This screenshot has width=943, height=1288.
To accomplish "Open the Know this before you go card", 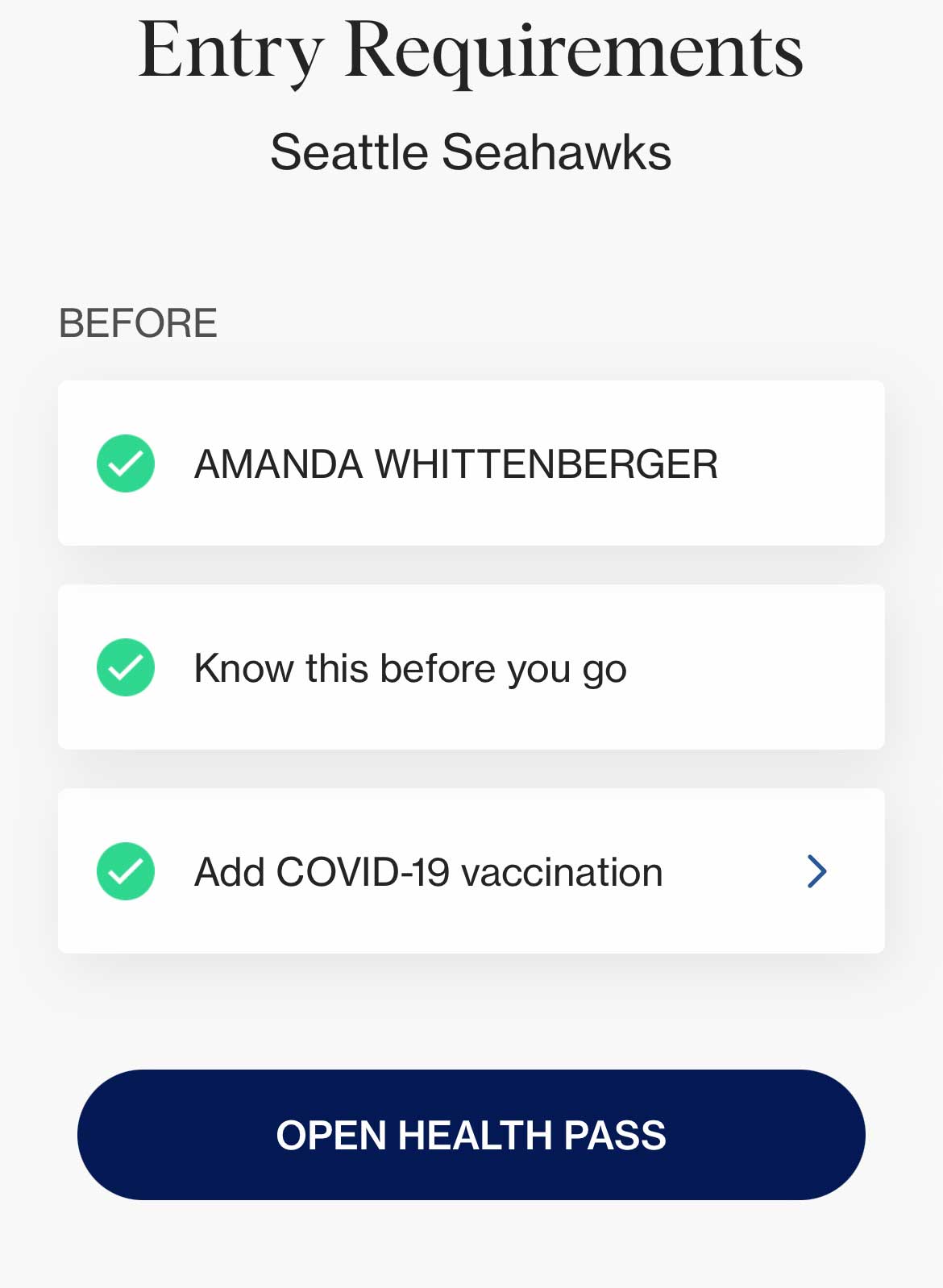I will [x=471, y=667].
